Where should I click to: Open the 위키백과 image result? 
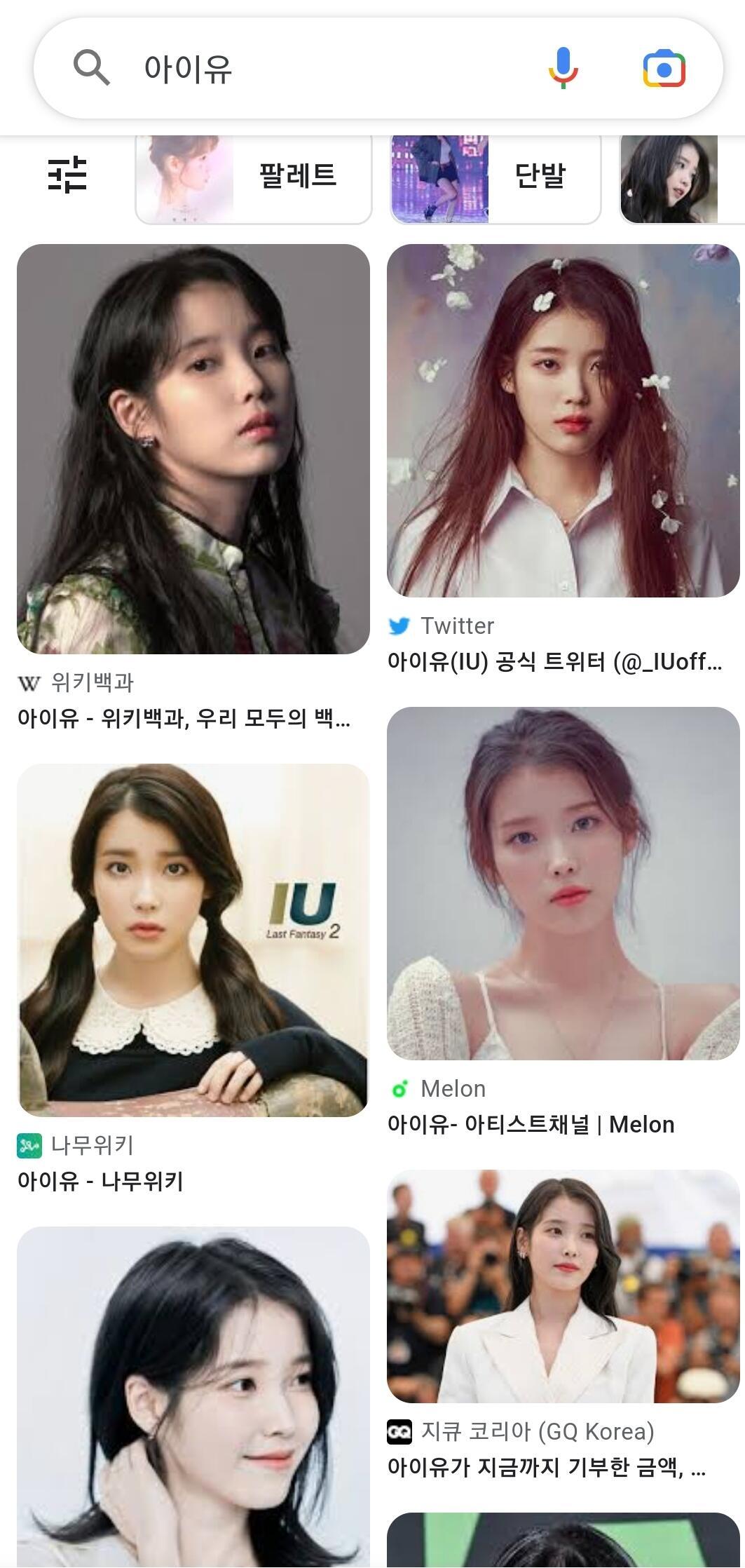pyautogui.click(x=193, y=449)
